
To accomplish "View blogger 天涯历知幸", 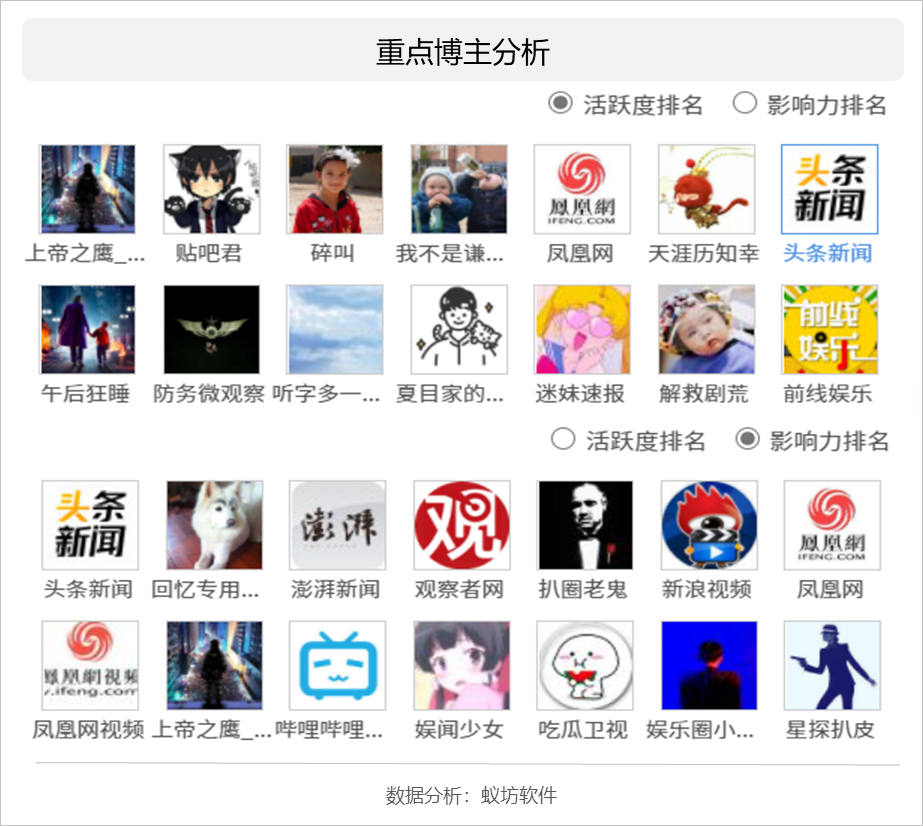I will (x=706, y=190).
